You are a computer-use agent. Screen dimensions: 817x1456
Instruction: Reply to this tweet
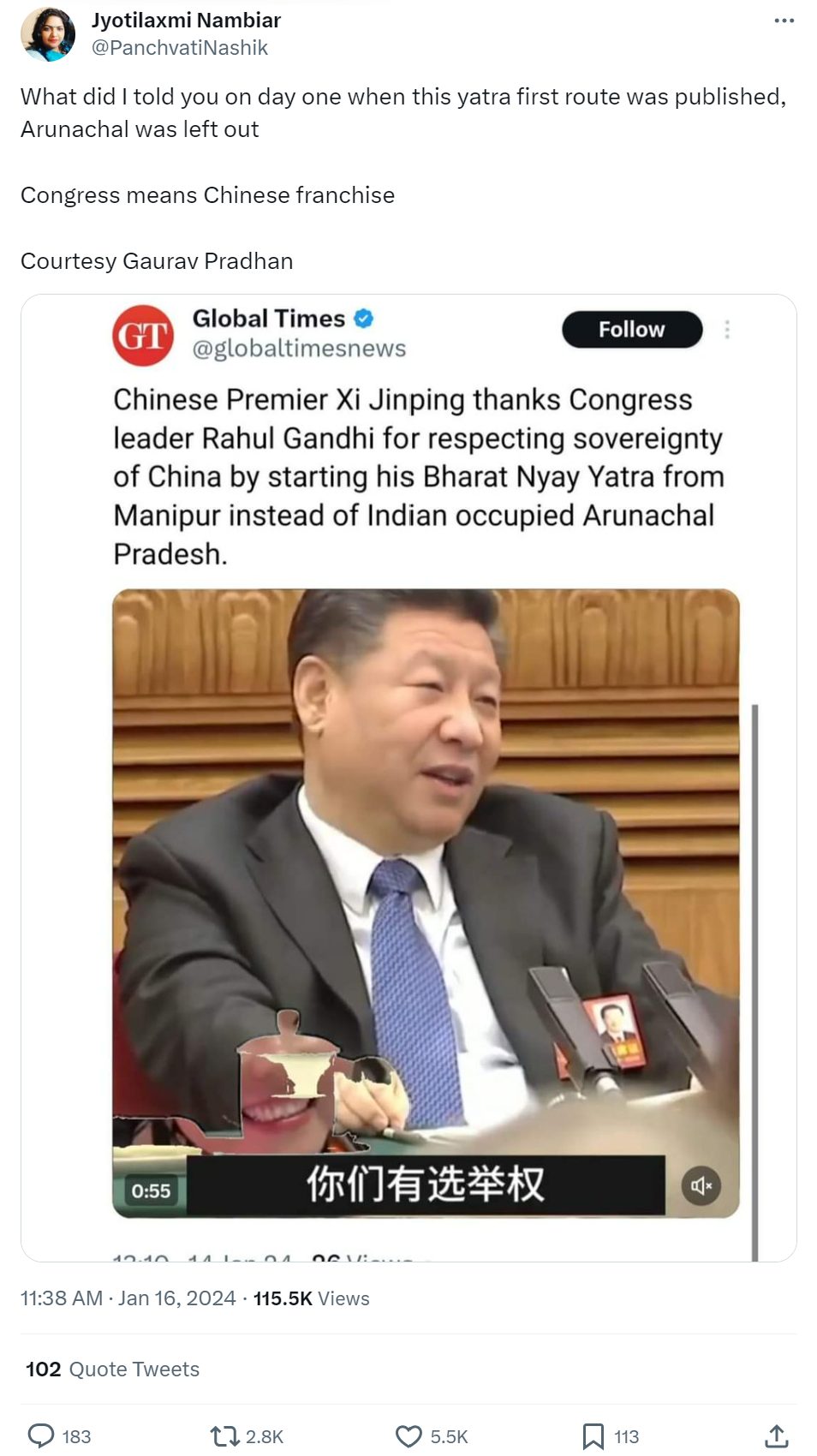point(41,1435)
